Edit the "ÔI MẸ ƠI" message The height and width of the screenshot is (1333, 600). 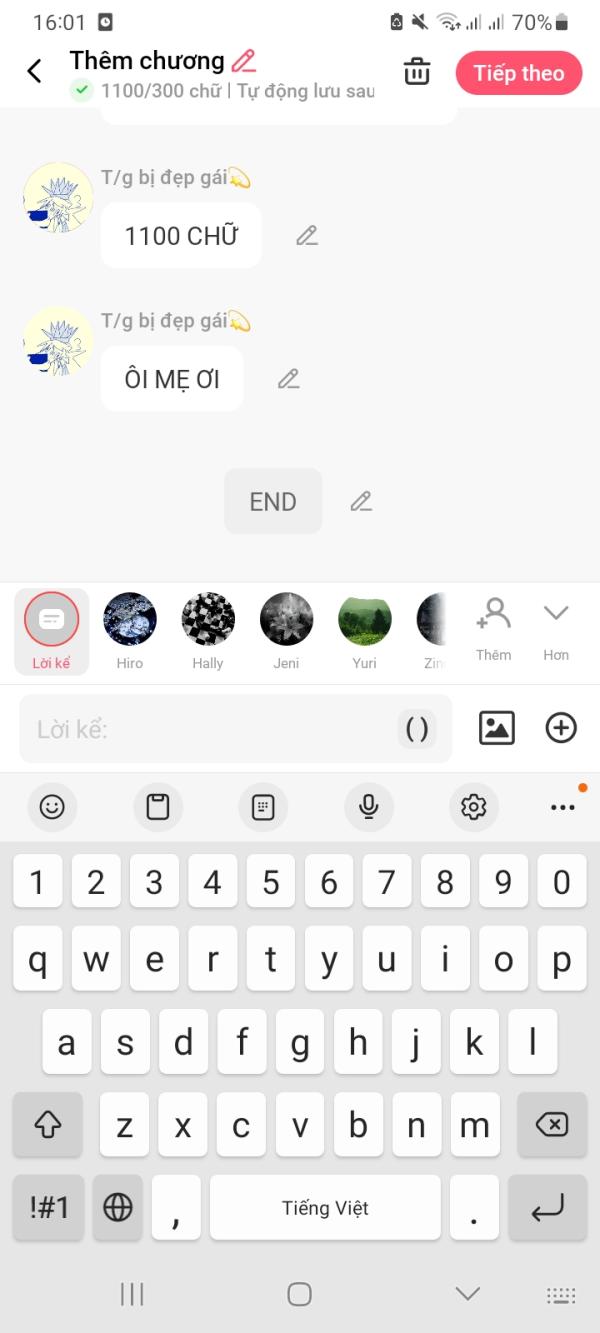pos(288,379)
